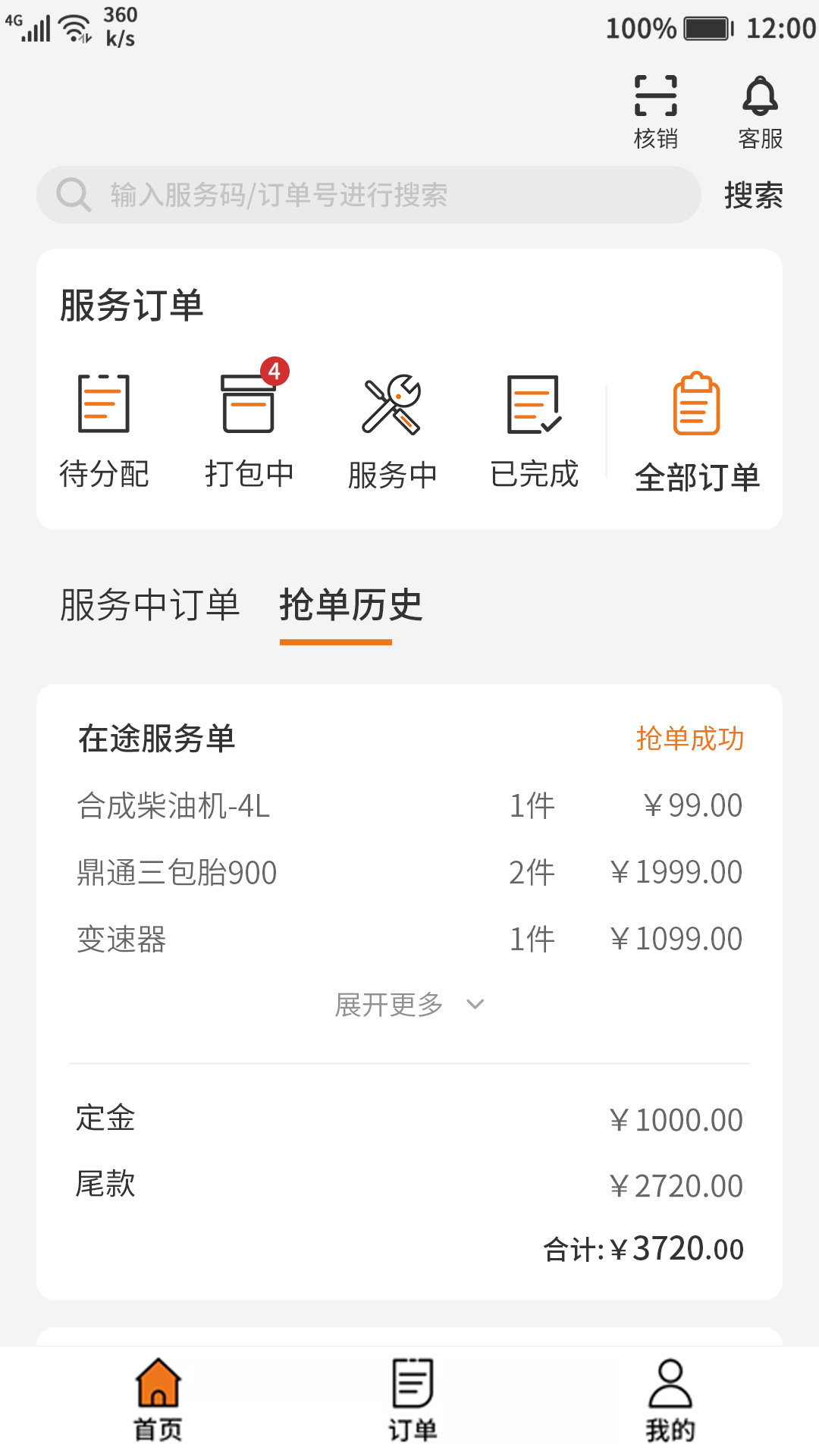Open the 我的 profile tab
819x1456 pixels.
[x=670, y=1400]
